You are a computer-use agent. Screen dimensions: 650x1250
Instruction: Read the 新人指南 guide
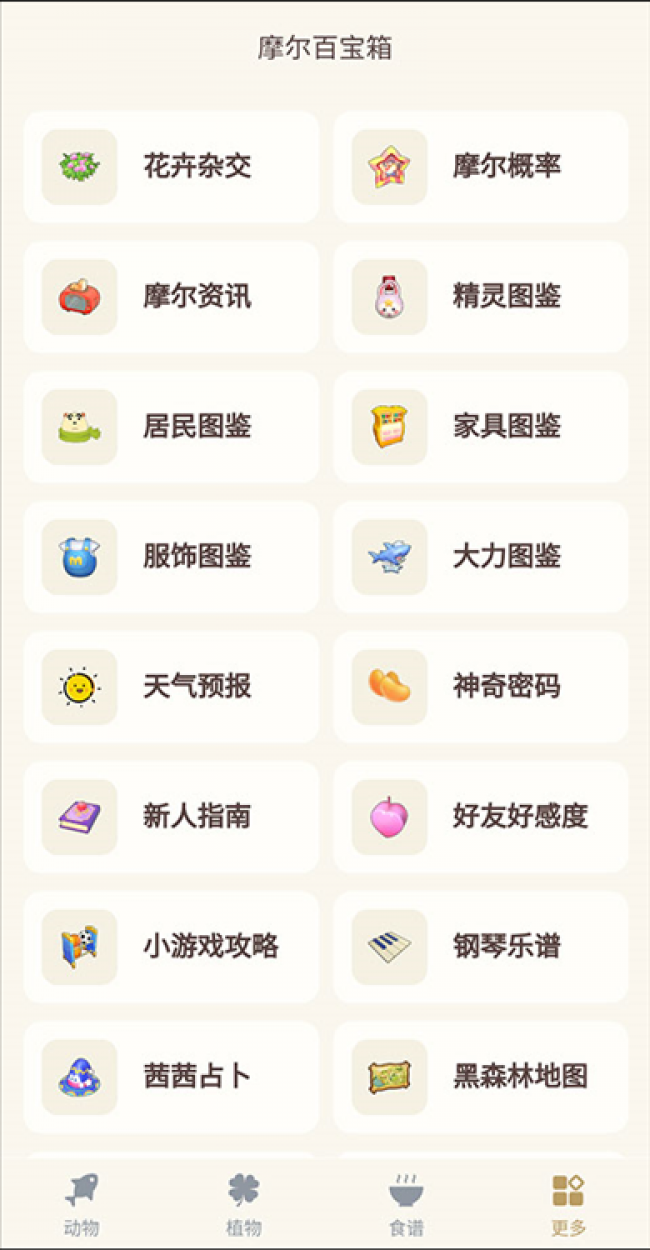pyautogui.click(x=171, y=817)
